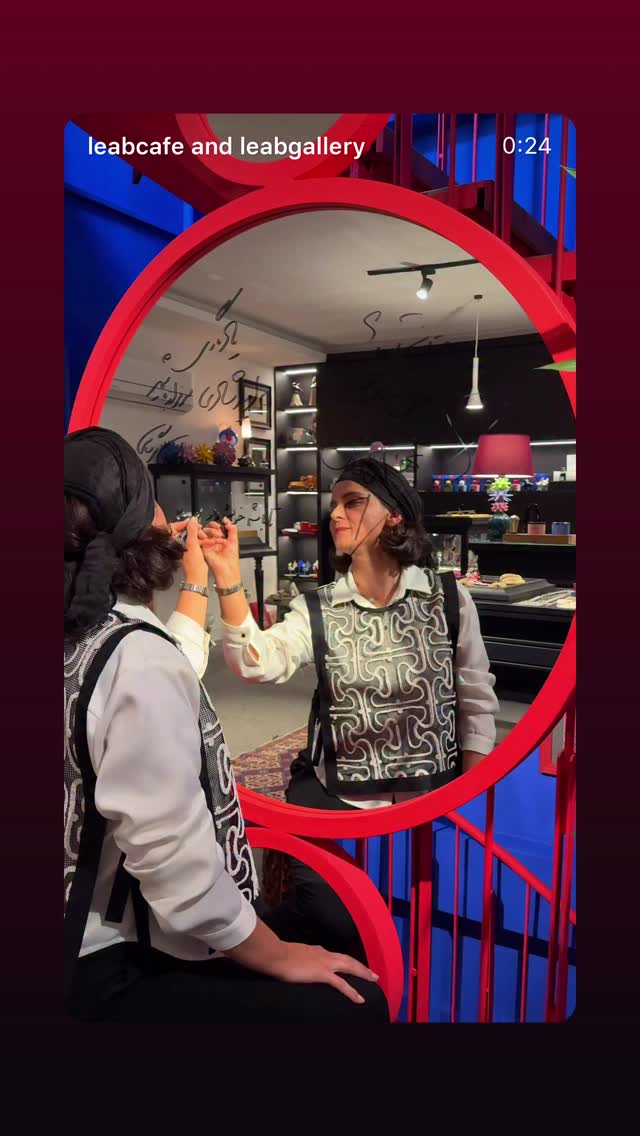Open the leabcafe and leabgallery account name
640x1136 pixels.
(x=226, y=147)
